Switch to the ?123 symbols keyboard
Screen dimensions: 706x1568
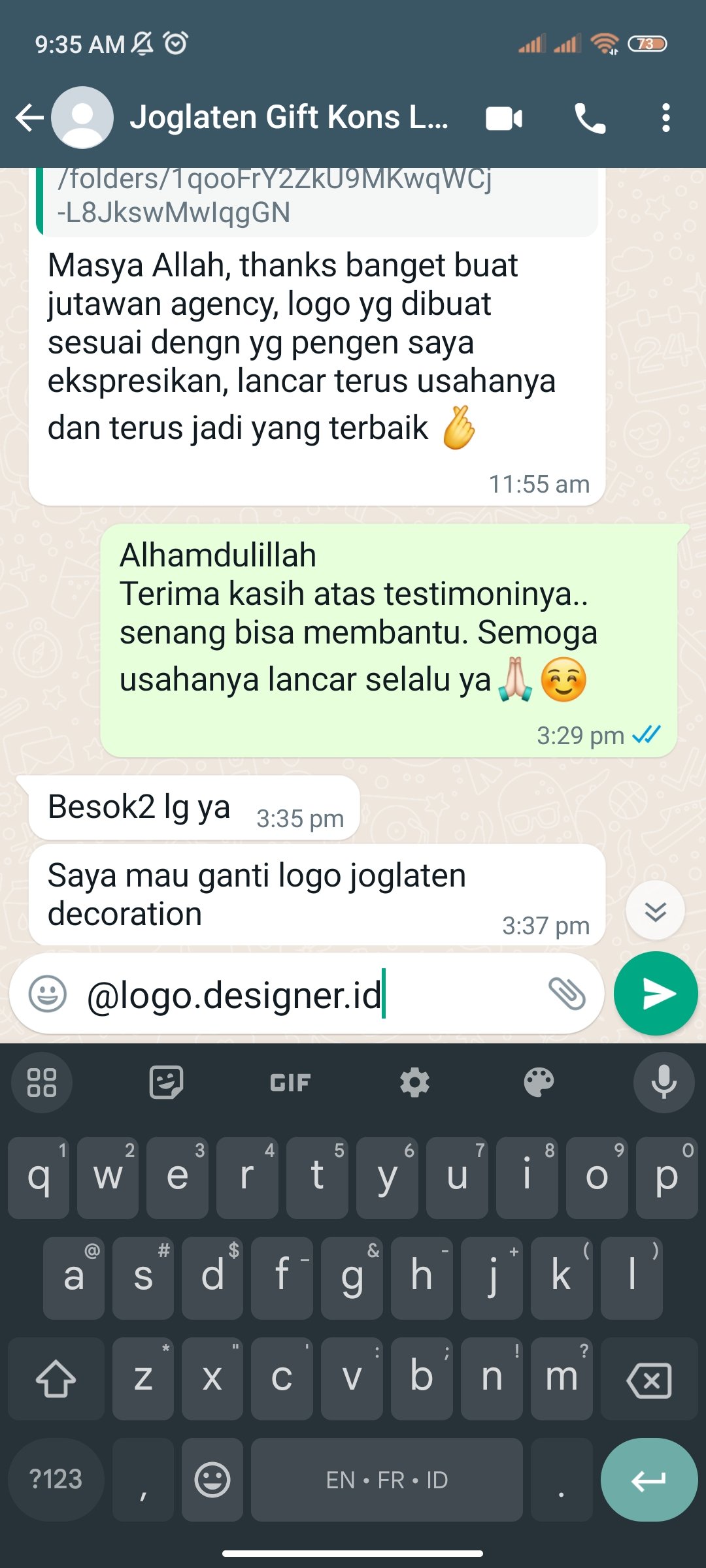56,1479
